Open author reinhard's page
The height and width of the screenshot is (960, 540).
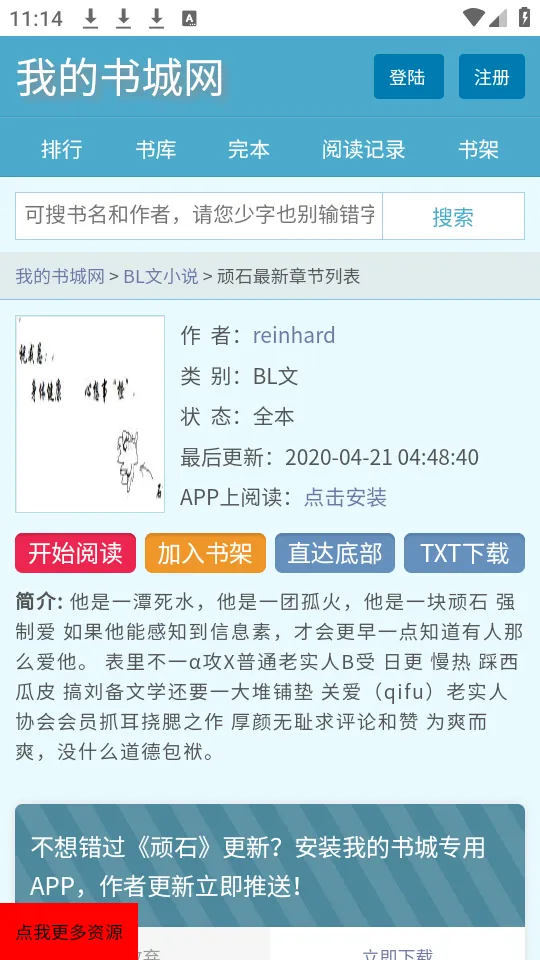(x=294, y=336)
